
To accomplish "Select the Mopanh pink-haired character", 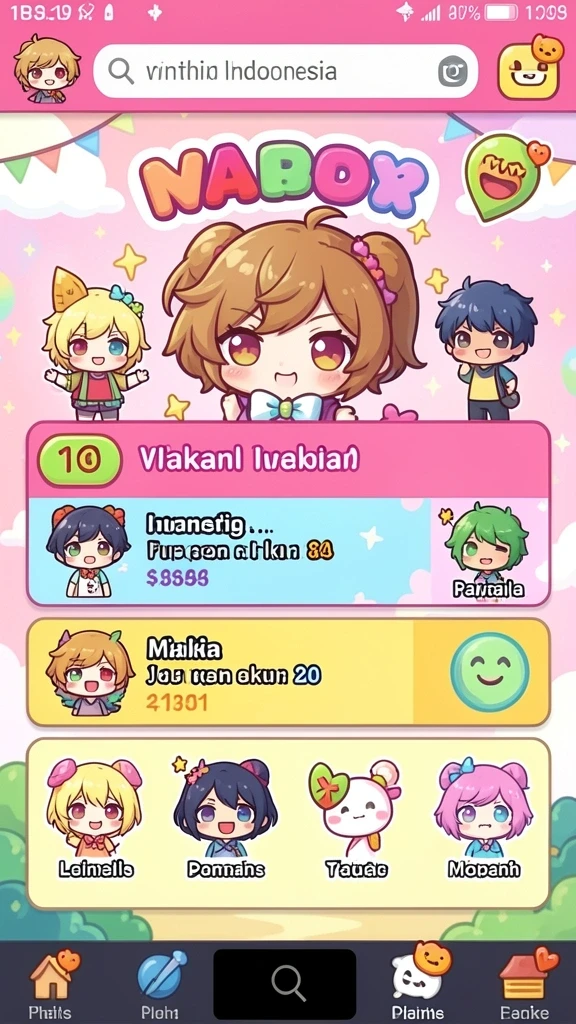I will [x=484, y=820].
